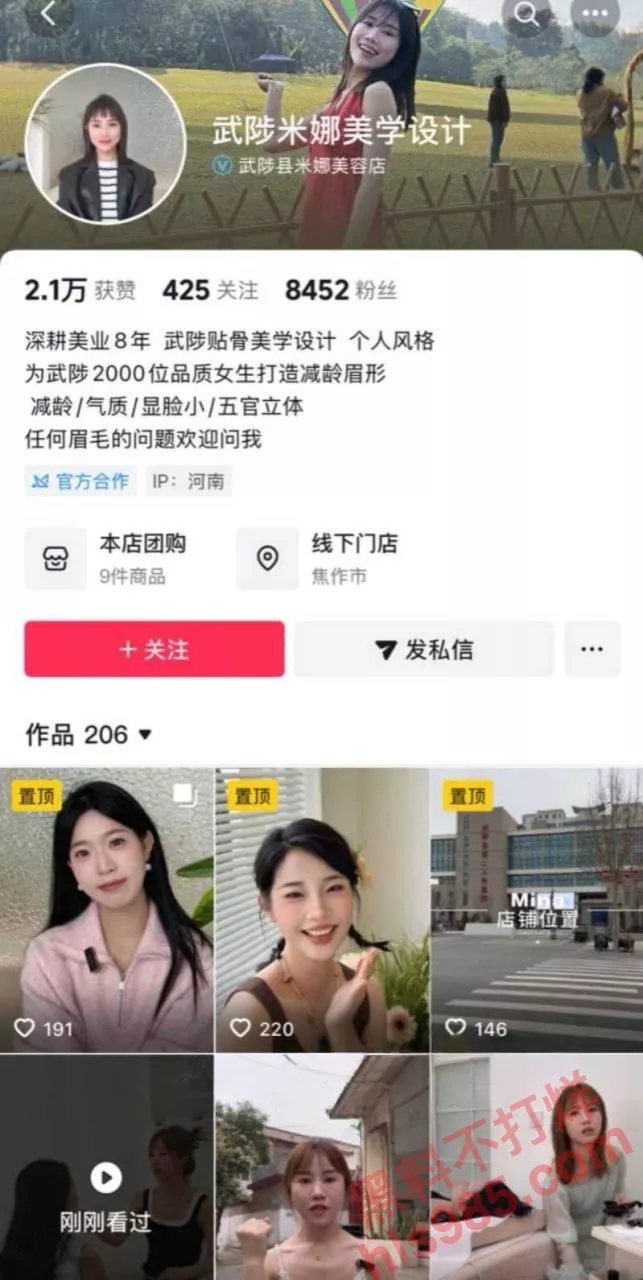This screenshot has height=1280, width=643.
Task: Play the pinned video with 220 likes
Action: tap(322, 910)
